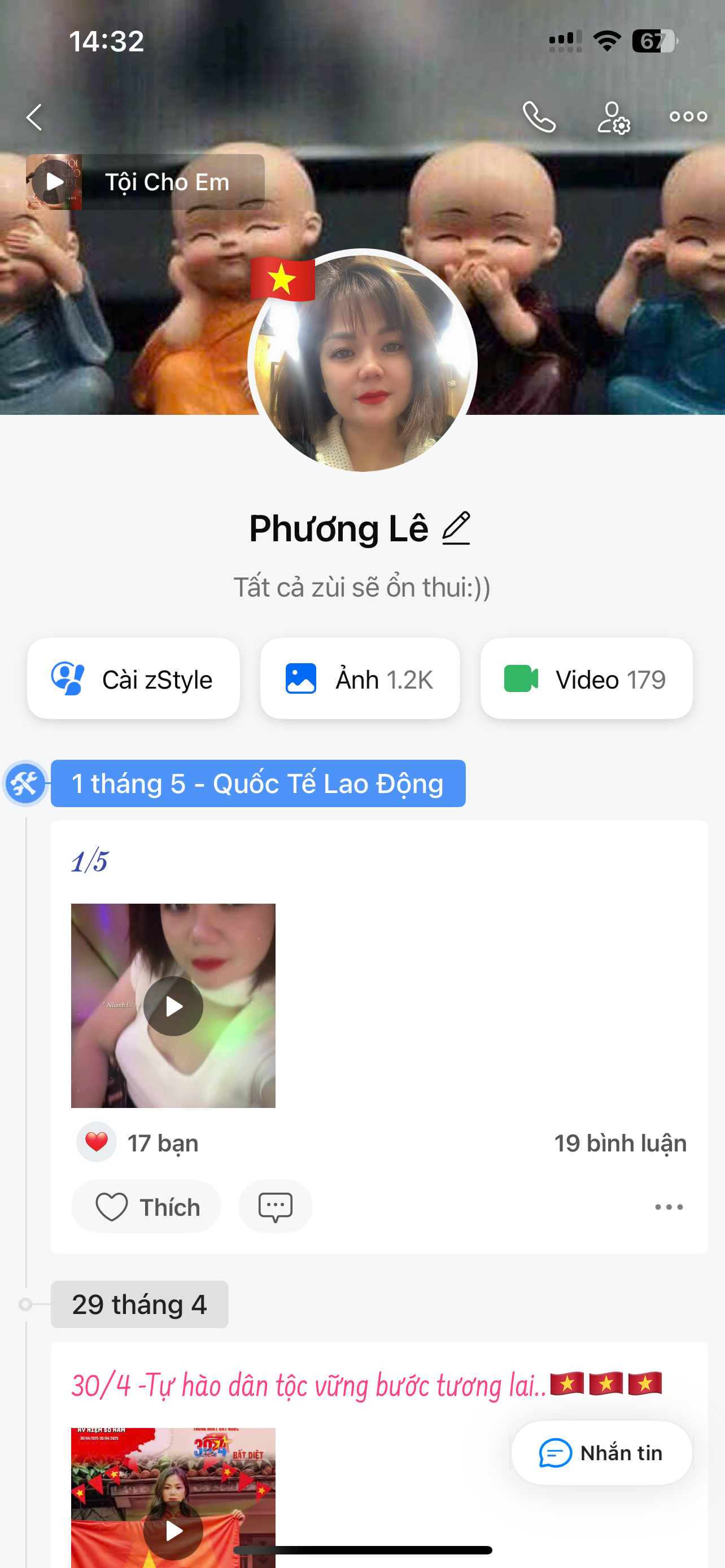View the 19 bình luận comments
The height and width of the screenshot is (1568, 725).
tap(619, 1143)
